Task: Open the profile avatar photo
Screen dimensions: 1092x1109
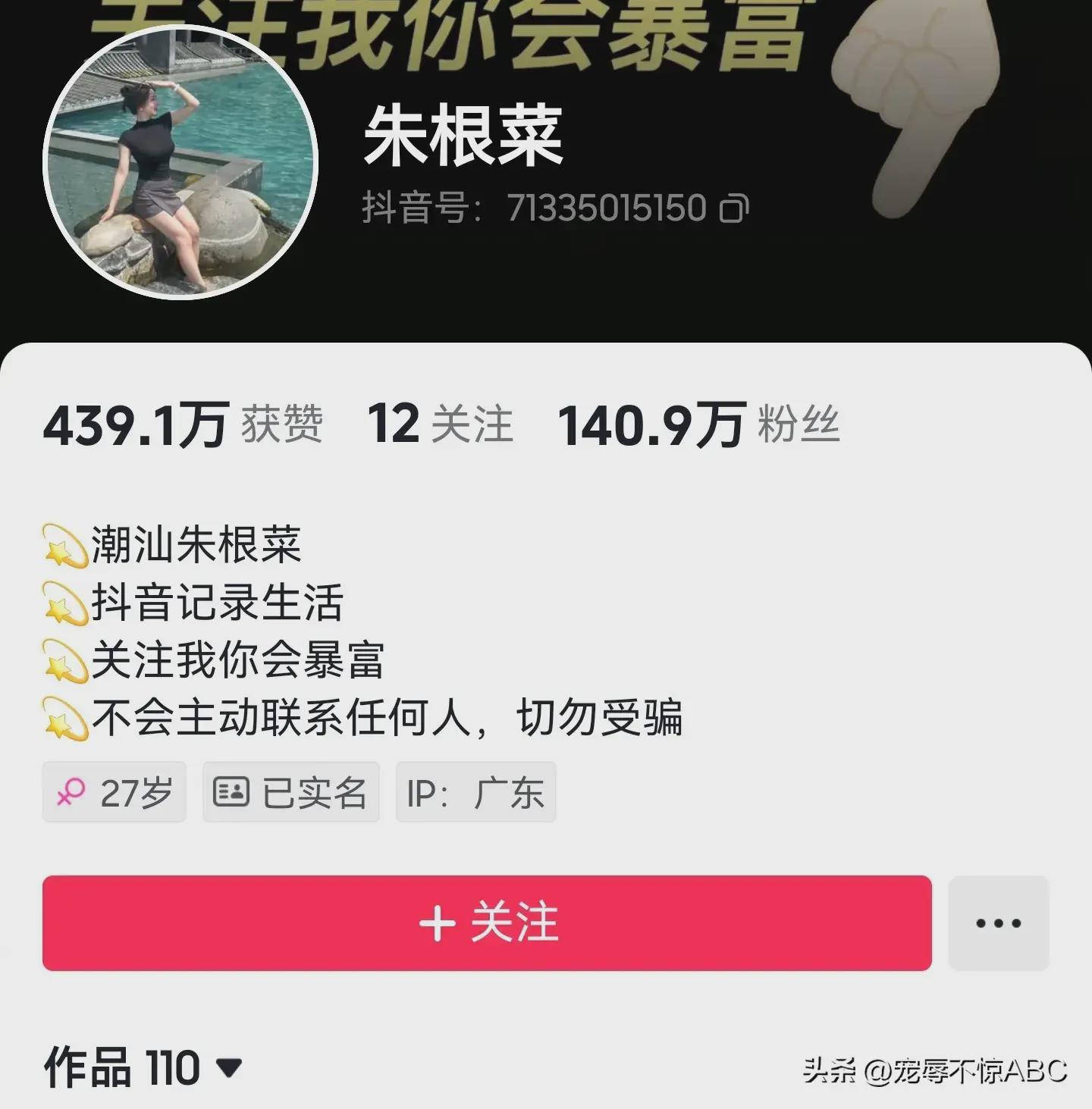Action: 180,162
